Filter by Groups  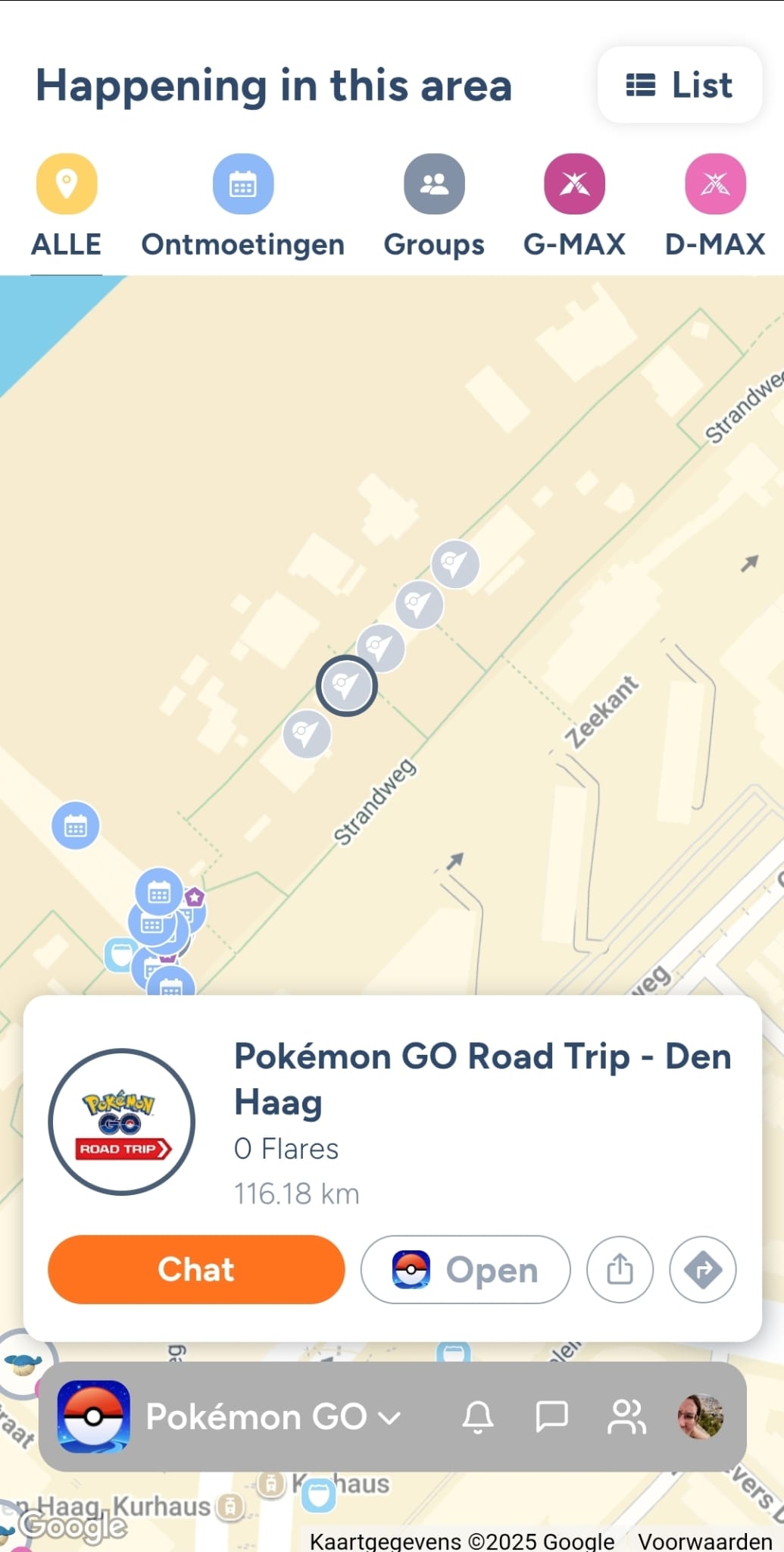pos(433,205)
